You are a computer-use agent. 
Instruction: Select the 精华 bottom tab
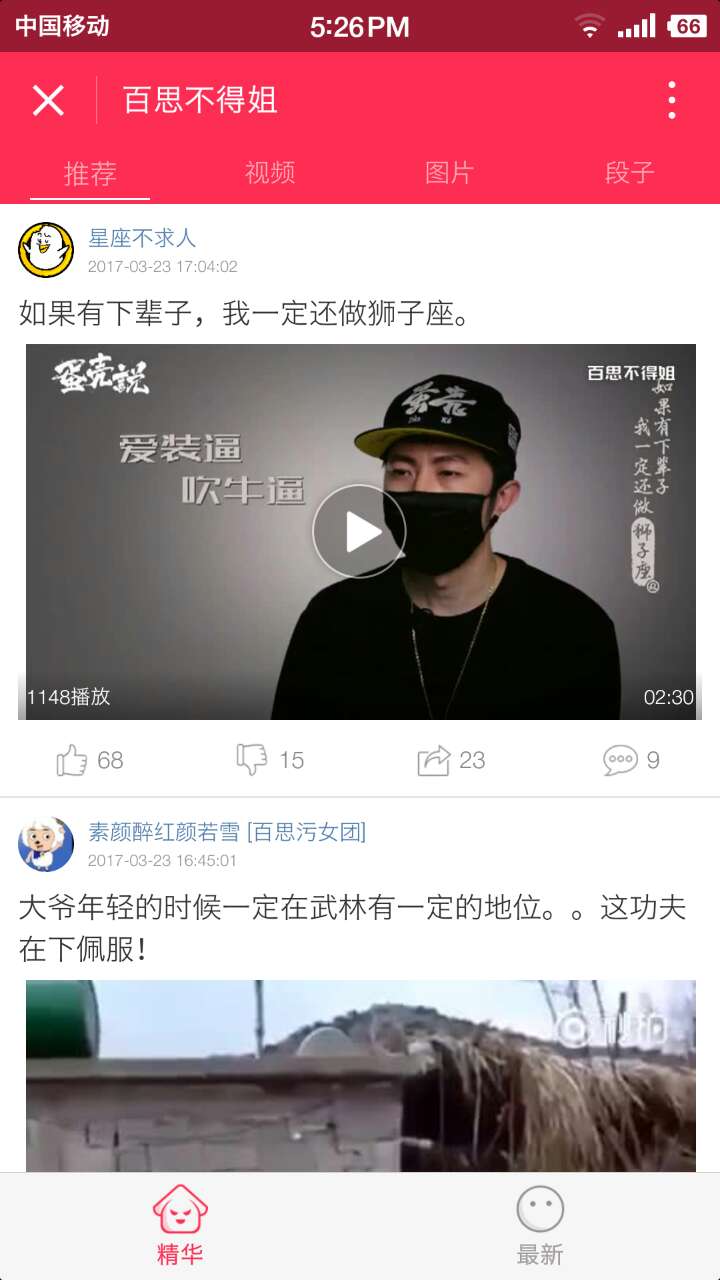click(180, 1226)
